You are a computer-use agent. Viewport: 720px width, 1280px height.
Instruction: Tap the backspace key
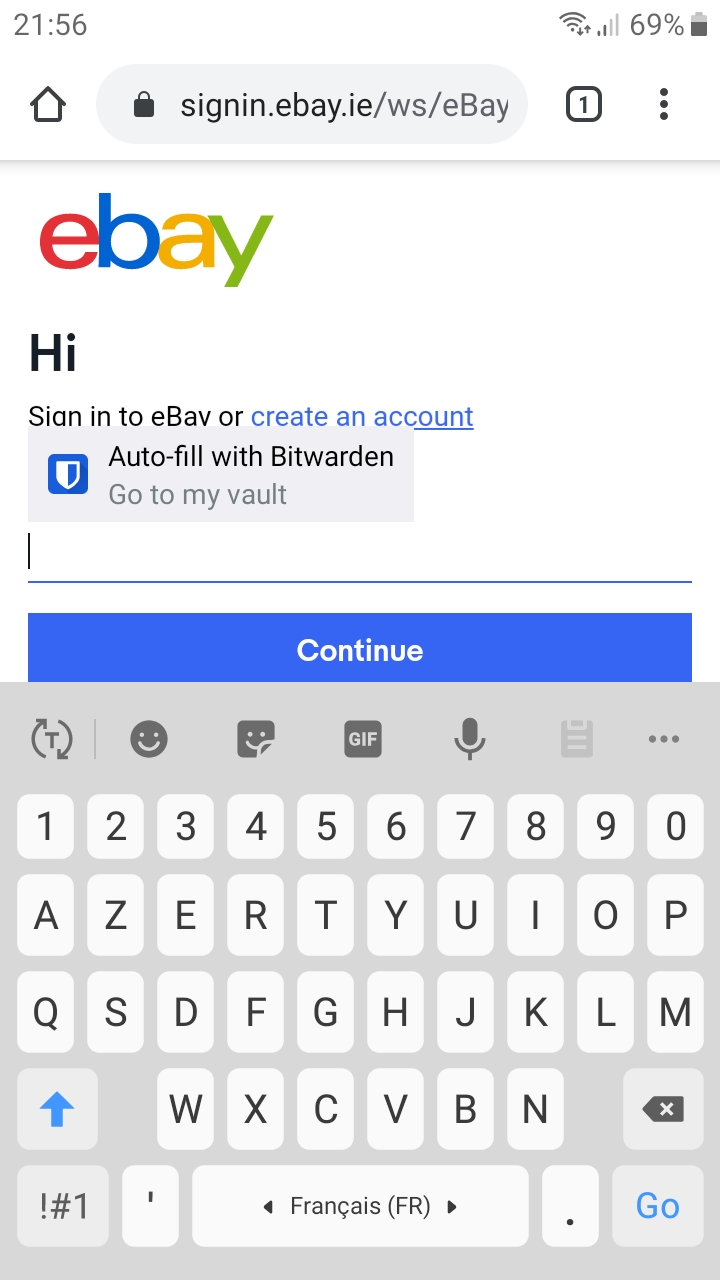tap(662, 1108)
